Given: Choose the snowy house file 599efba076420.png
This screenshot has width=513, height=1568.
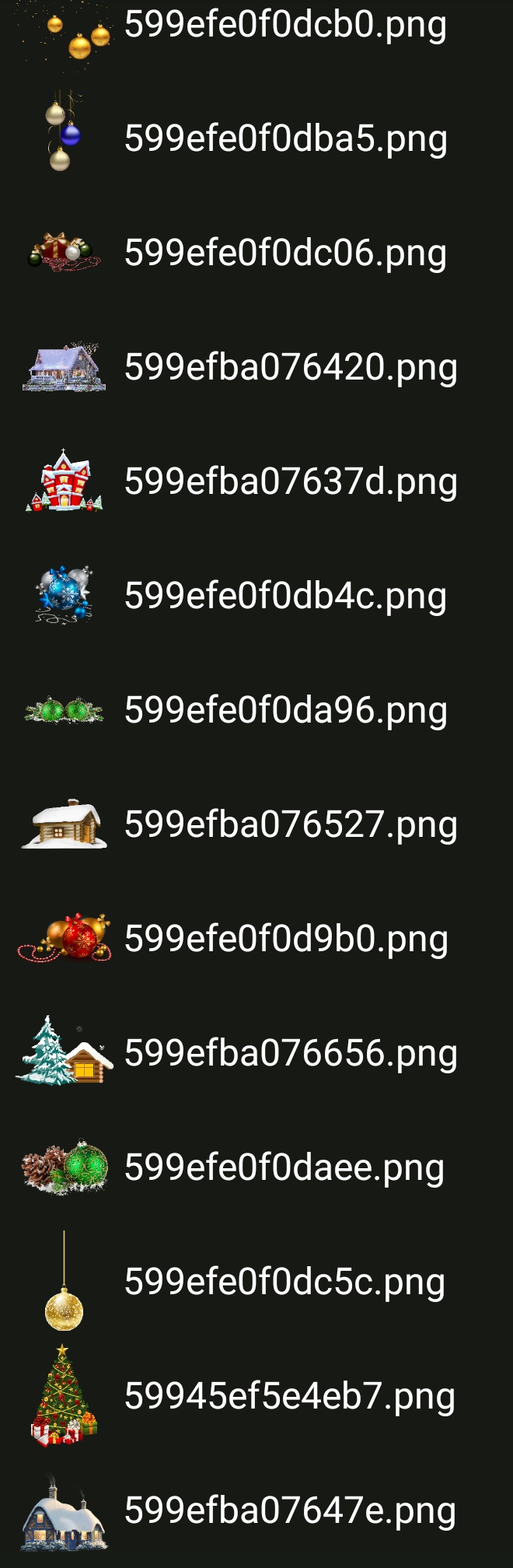Looking at the screenshot, I should click(290, 367).
